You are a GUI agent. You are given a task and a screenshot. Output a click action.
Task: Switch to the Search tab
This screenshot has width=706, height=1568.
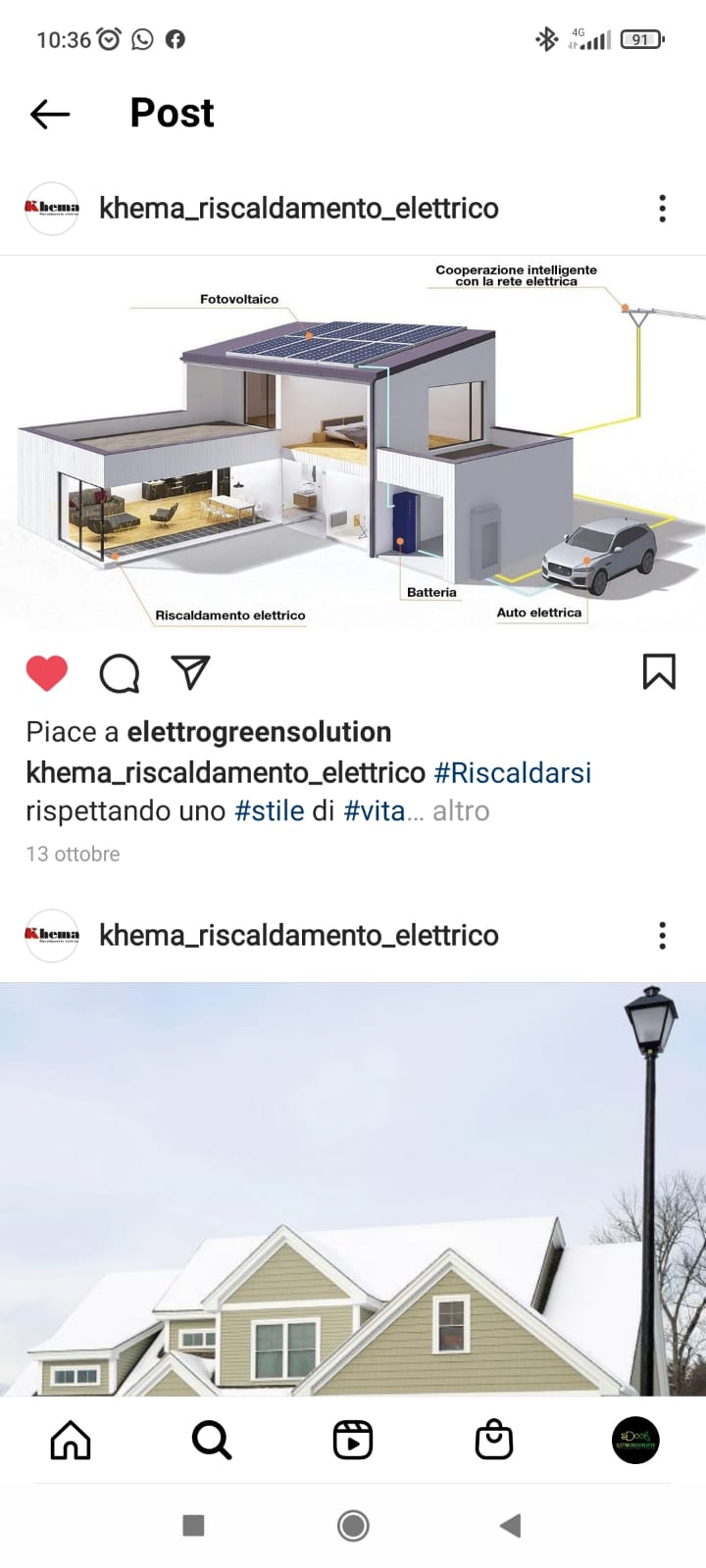211,1440
